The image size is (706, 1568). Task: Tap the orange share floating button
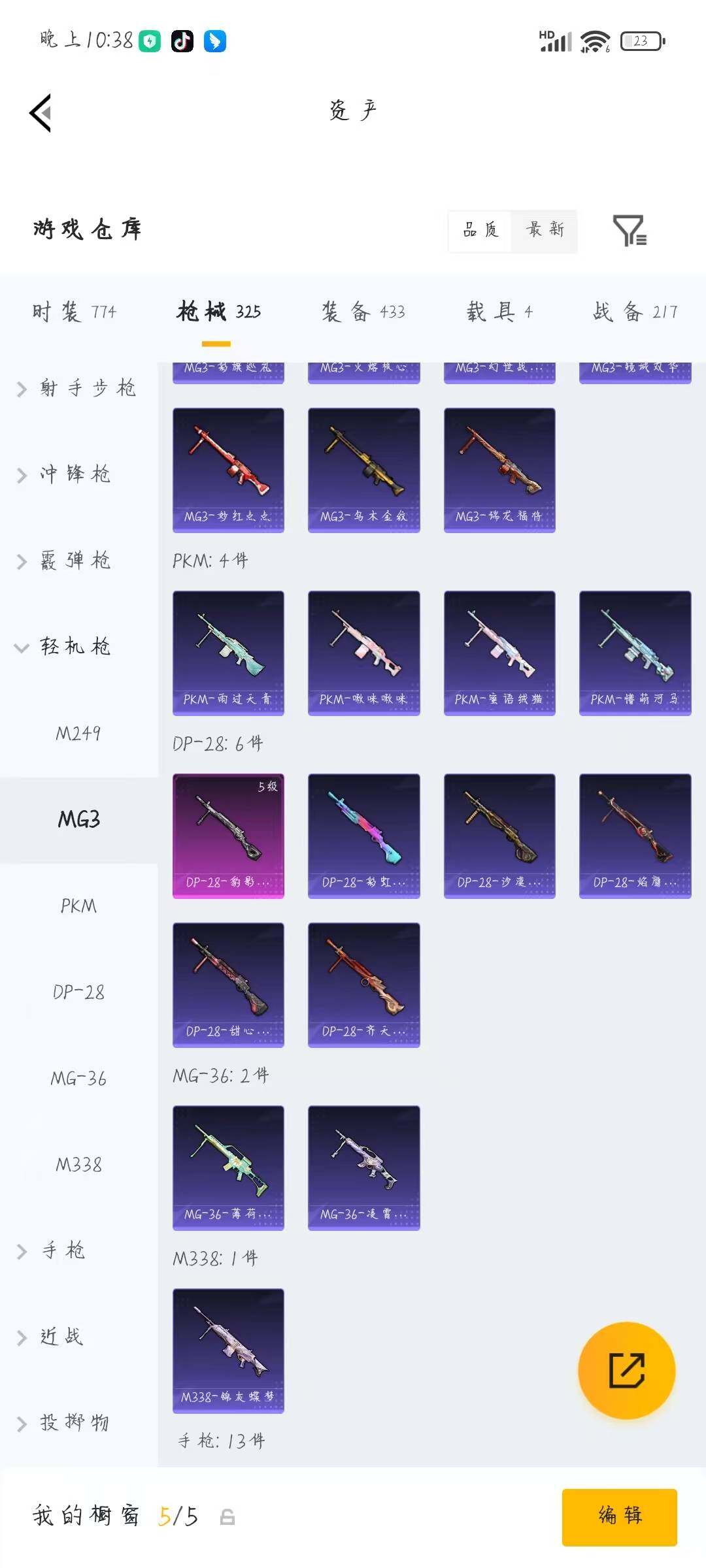(x=627, y=1370)
